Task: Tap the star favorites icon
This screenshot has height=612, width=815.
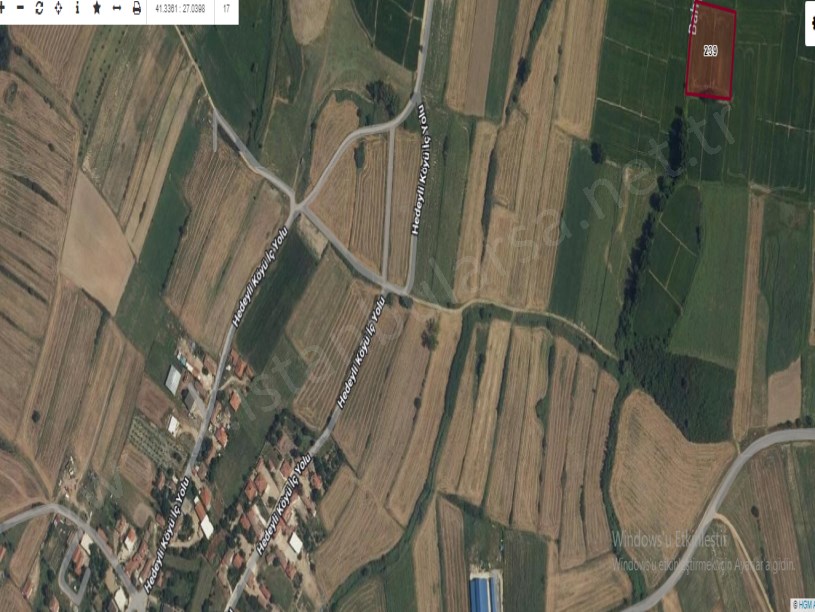Action: tap(97, 8)
